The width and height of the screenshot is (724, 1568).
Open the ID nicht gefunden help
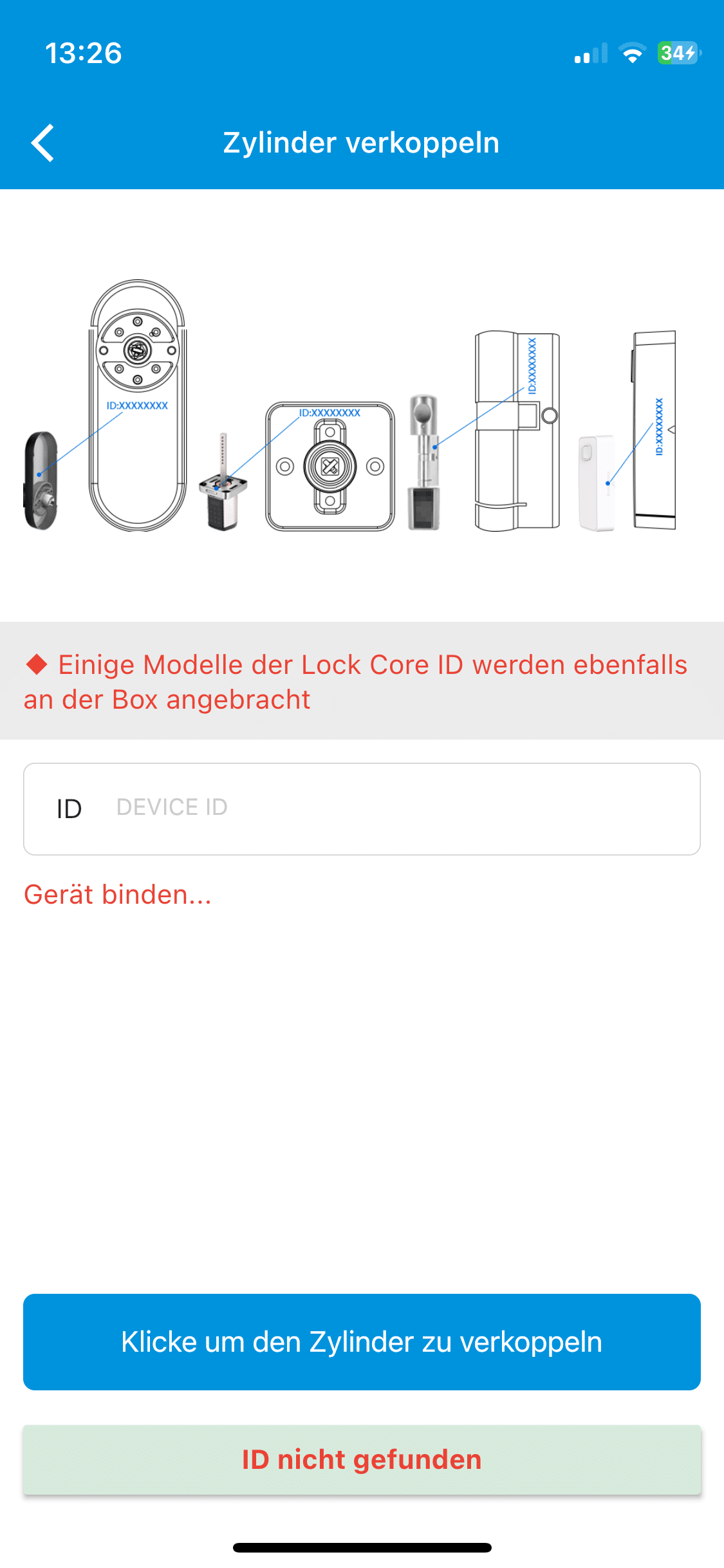pyautogui.click(x=362, y=1460)
